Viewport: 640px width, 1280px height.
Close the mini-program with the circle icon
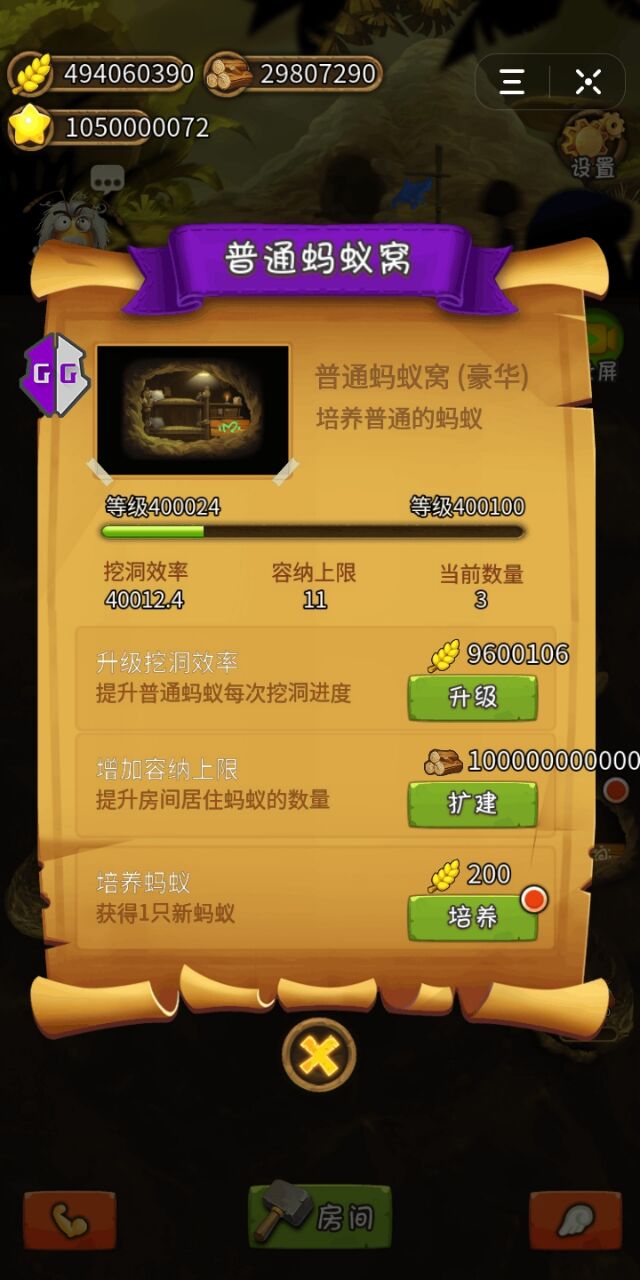(588, 82)
